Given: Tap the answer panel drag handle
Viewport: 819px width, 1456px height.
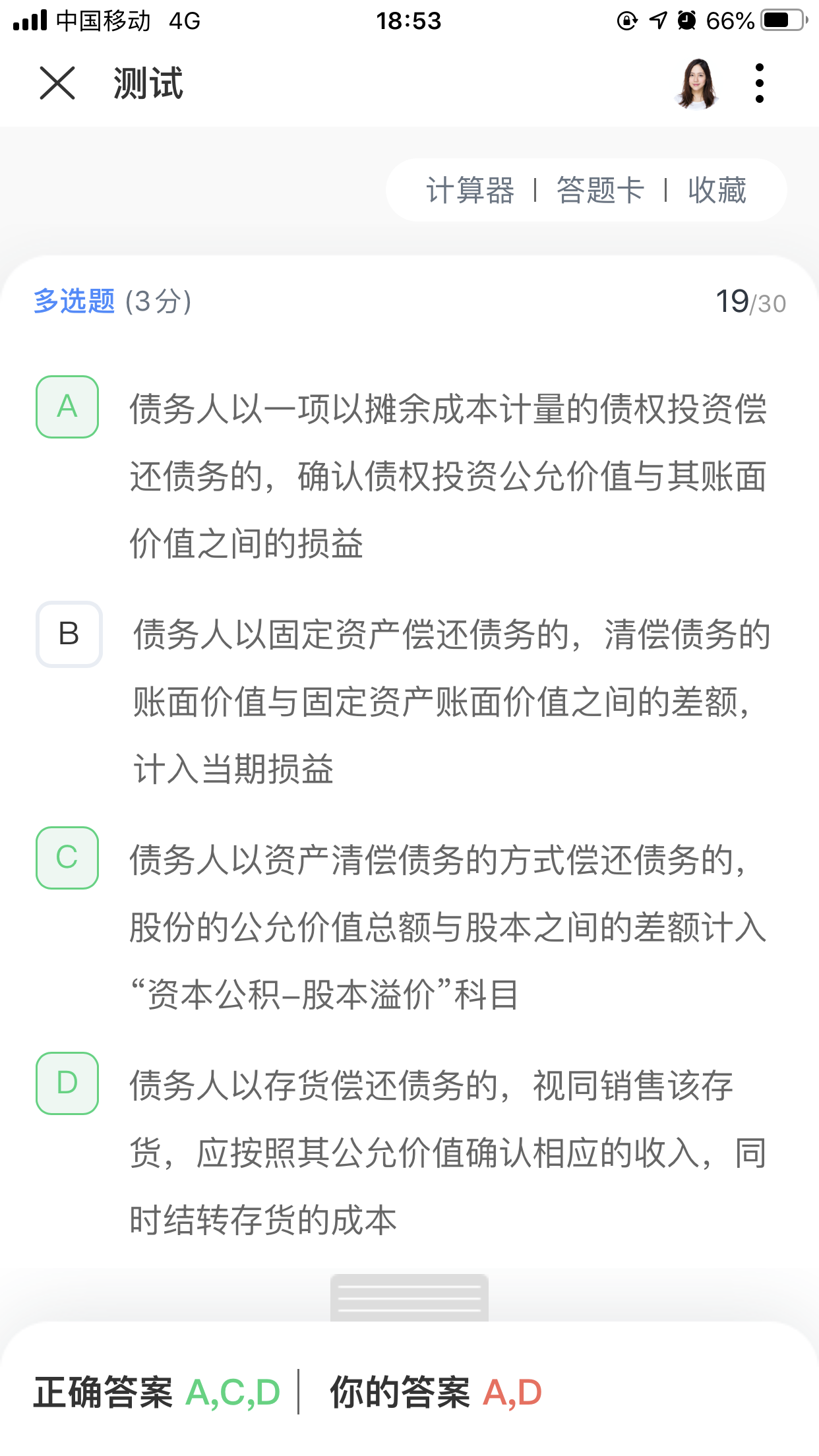Looking at the screenshot, I should [x=409, y=1298].
